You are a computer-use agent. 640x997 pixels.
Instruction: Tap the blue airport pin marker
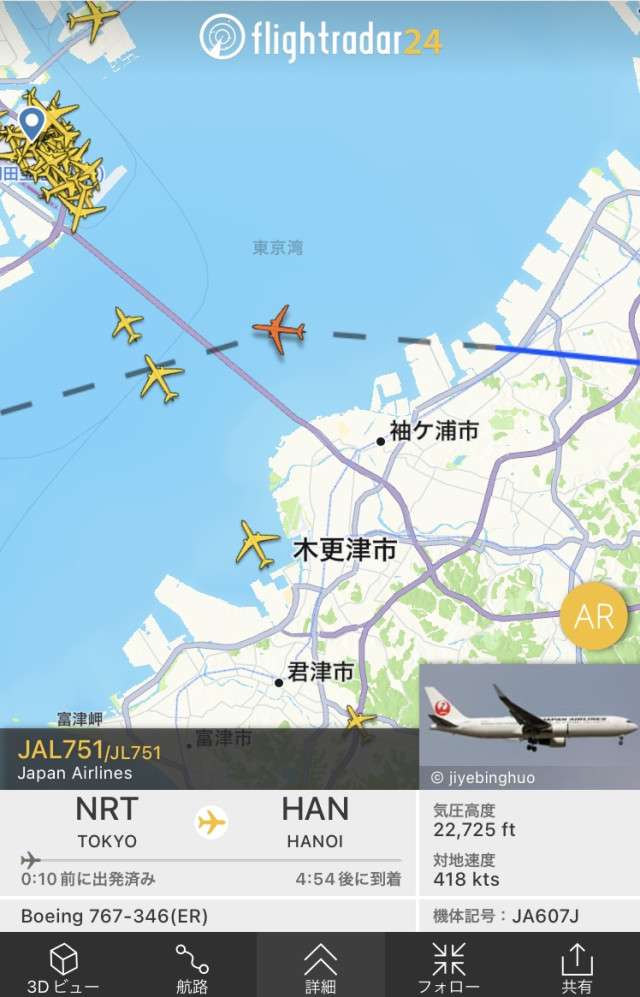32,124
